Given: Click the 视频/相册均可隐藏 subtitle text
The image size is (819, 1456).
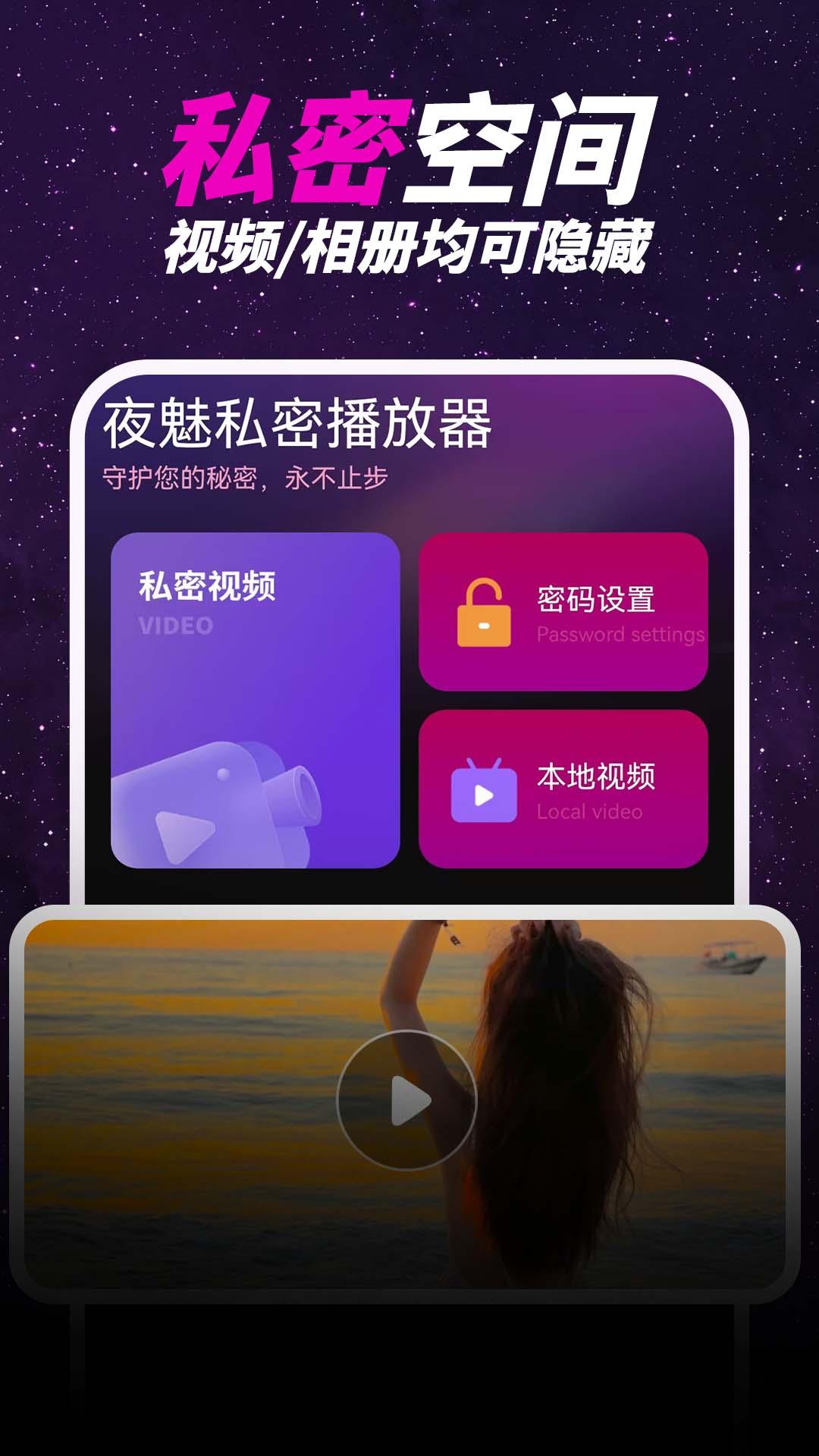Looking at the screenshot, I should (x=409, y=243).
